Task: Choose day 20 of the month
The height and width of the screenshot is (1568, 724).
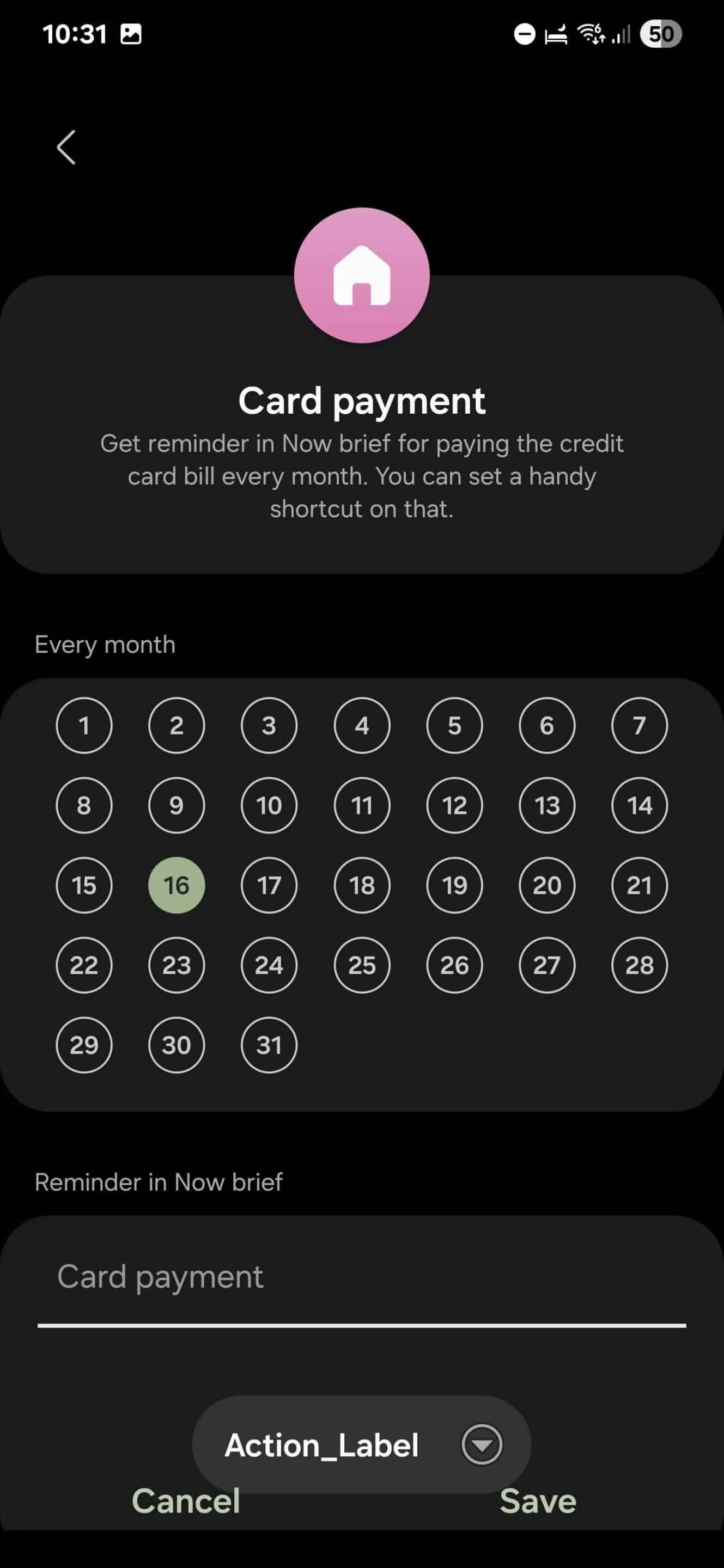Action: click(x=547, y=885)
